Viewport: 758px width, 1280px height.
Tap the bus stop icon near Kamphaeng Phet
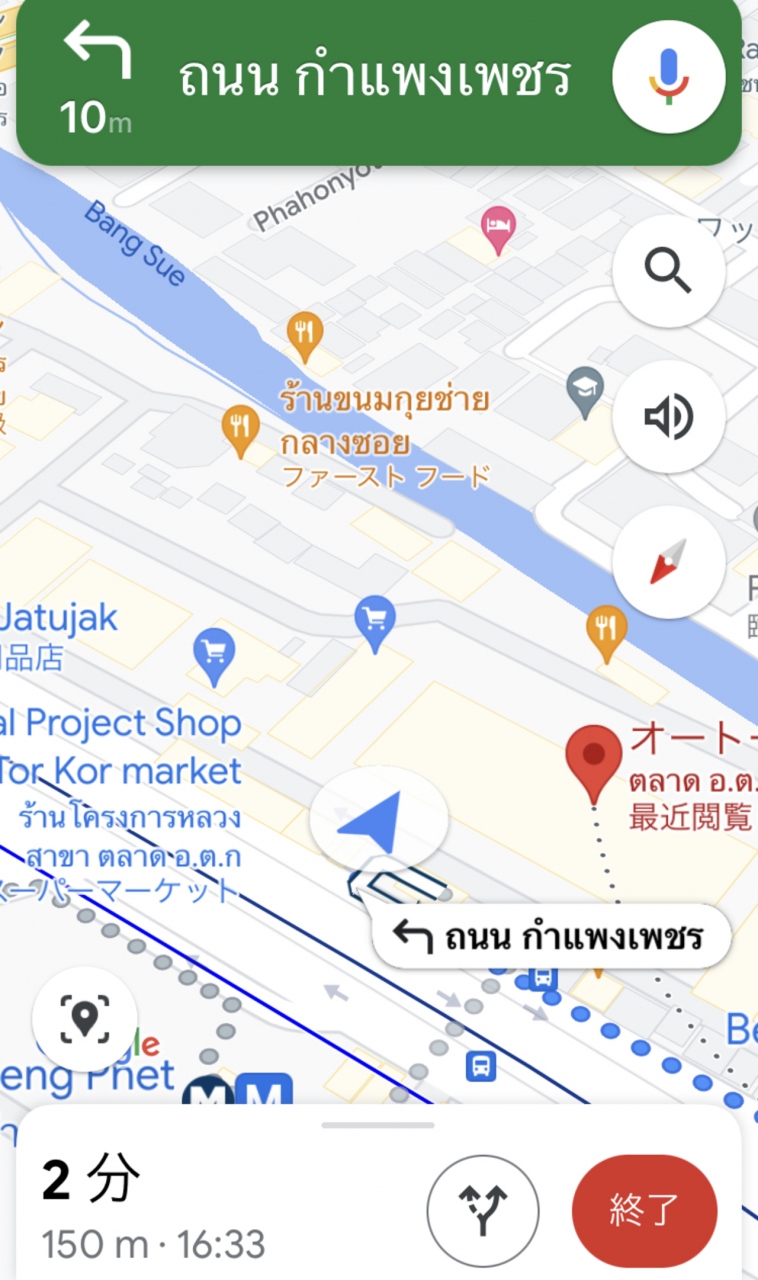pos(481,1066)
